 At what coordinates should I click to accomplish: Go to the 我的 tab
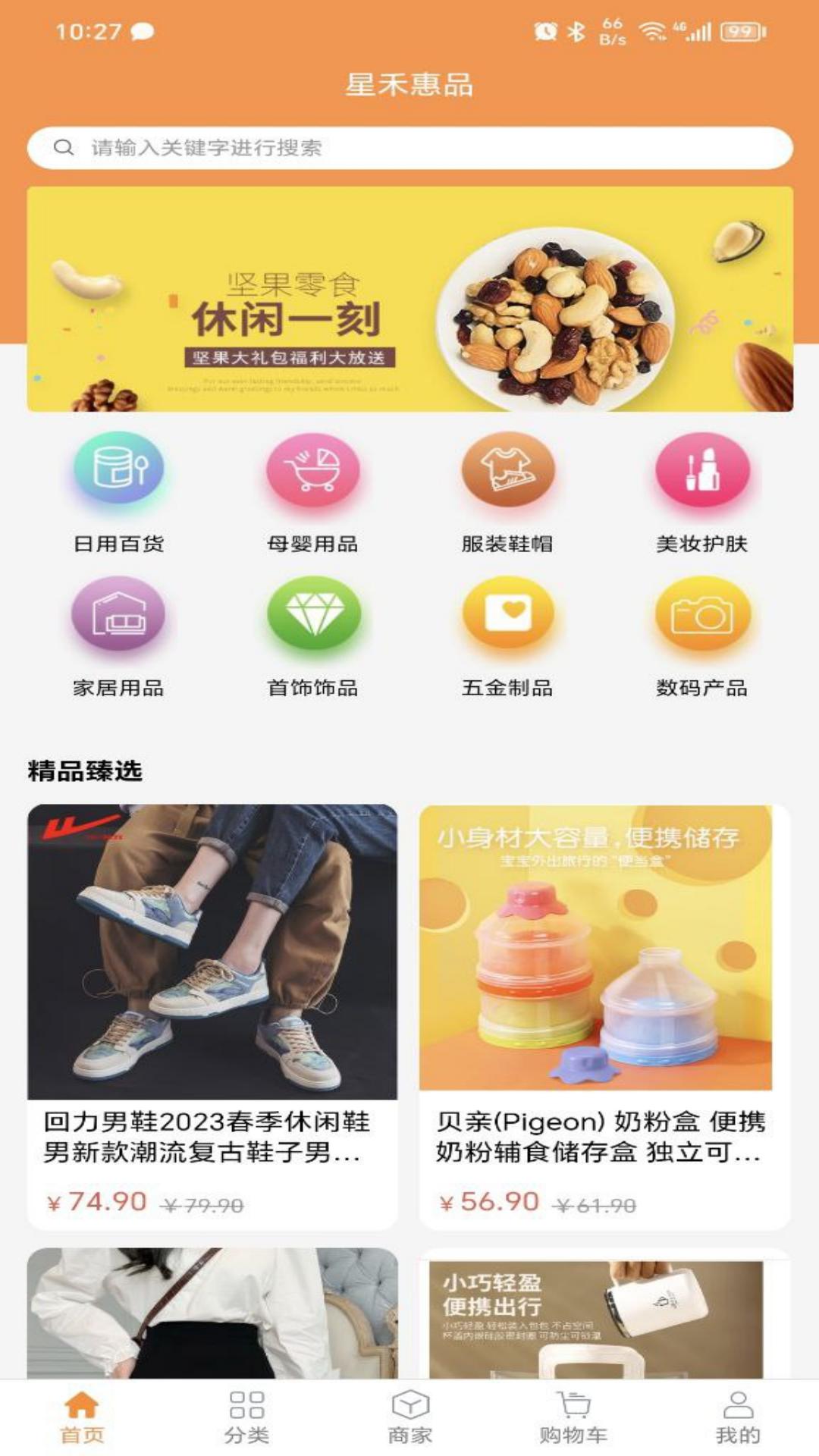click(x=737, y=1417)
